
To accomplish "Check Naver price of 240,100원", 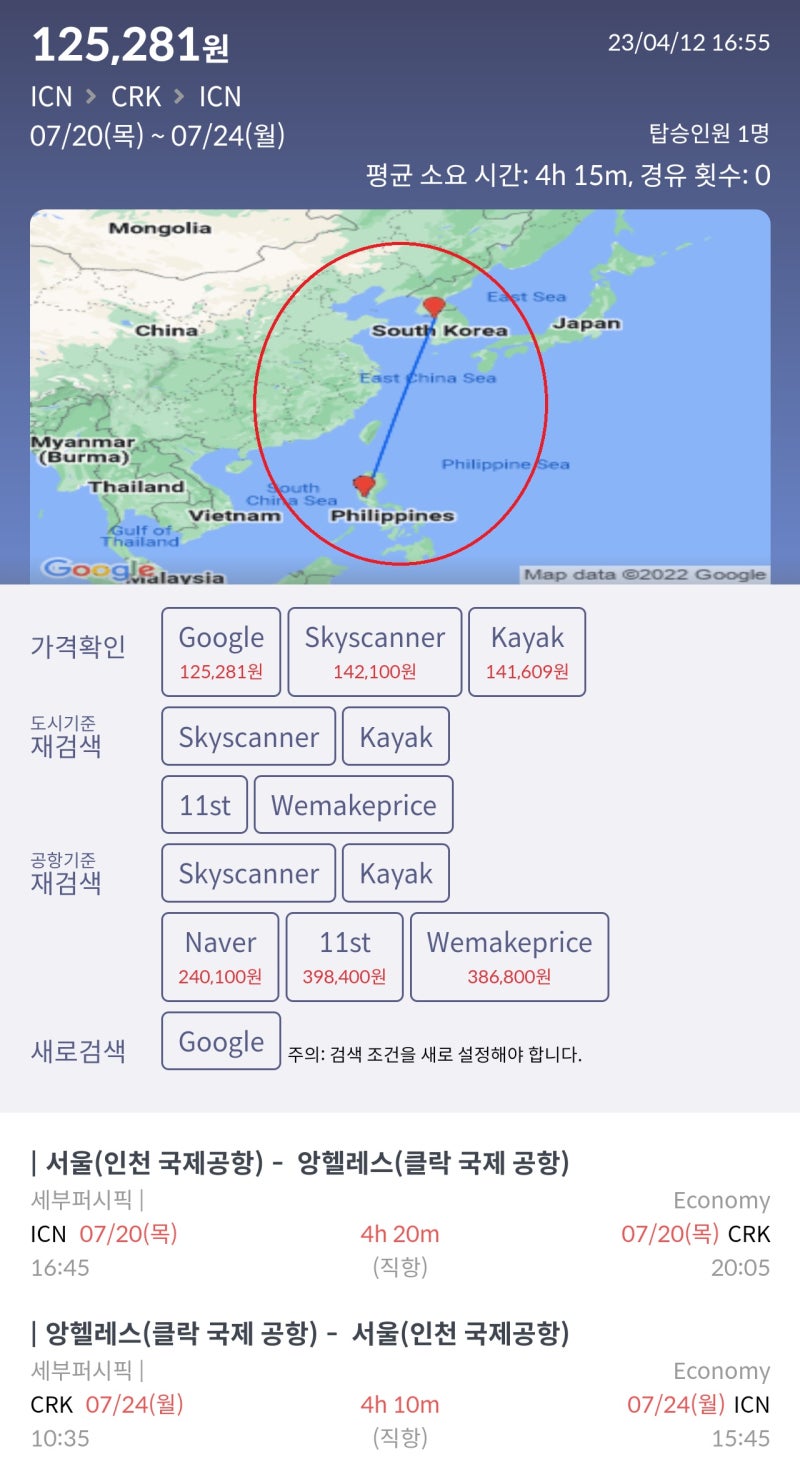I will pyautogui.click(x=220, y=955).
